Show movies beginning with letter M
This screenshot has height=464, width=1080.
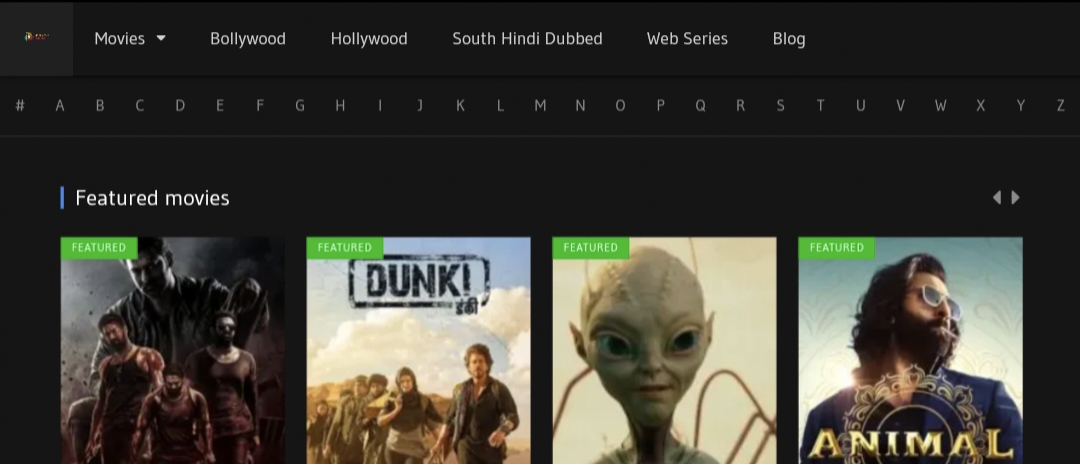pyautogui.click(x=540, y=105)
